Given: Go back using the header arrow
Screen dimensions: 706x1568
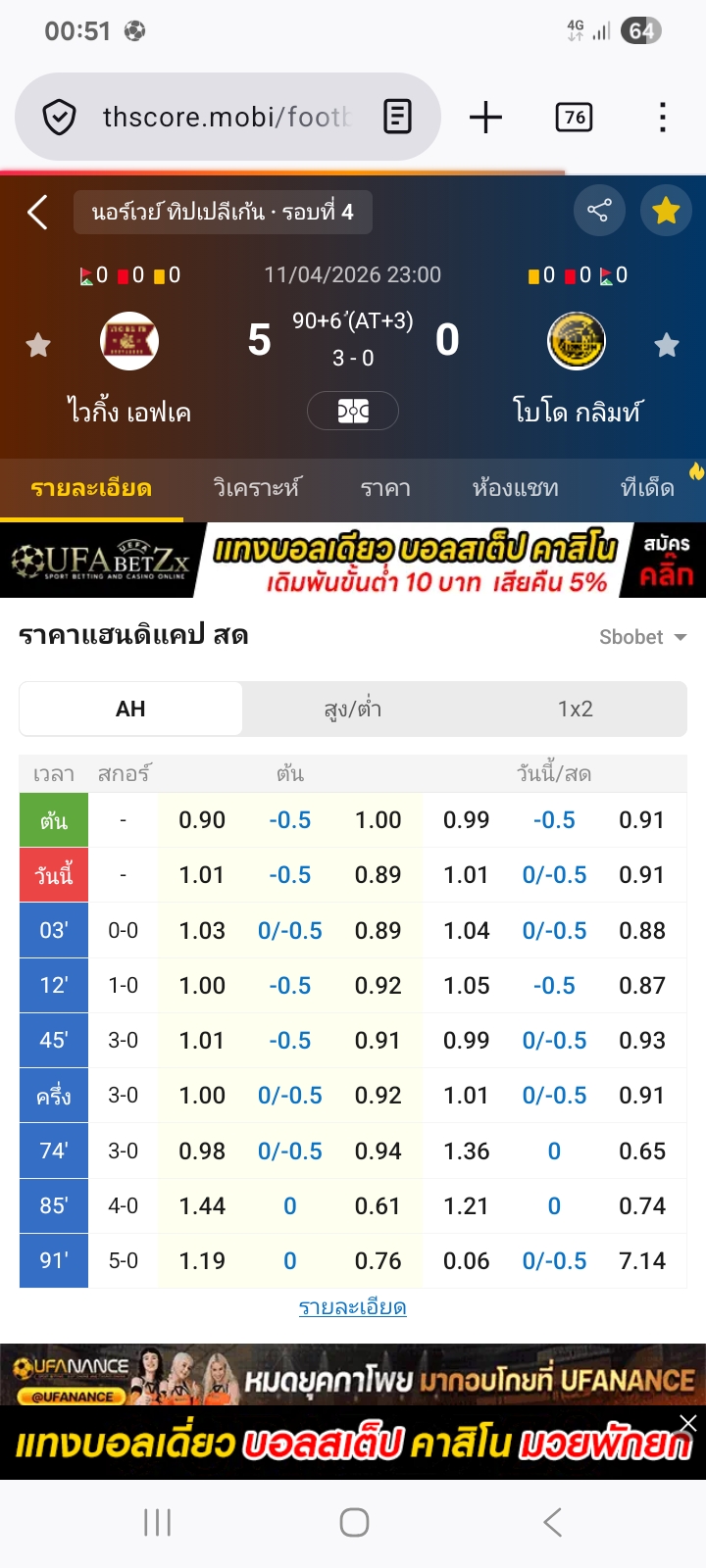Looking at the screenshot, I should tap(37, 212).
